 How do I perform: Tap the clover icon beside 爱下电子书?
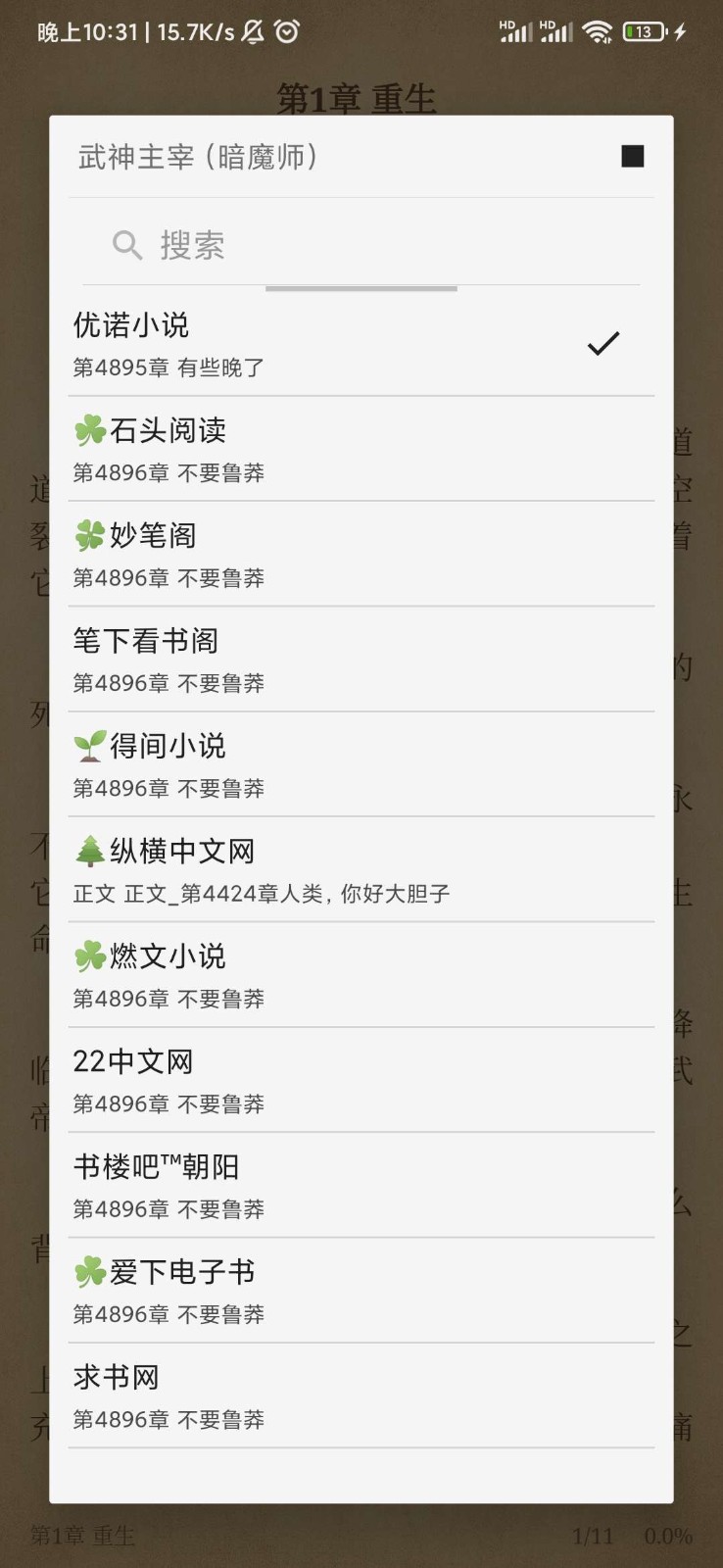(x=91, y=1271)
